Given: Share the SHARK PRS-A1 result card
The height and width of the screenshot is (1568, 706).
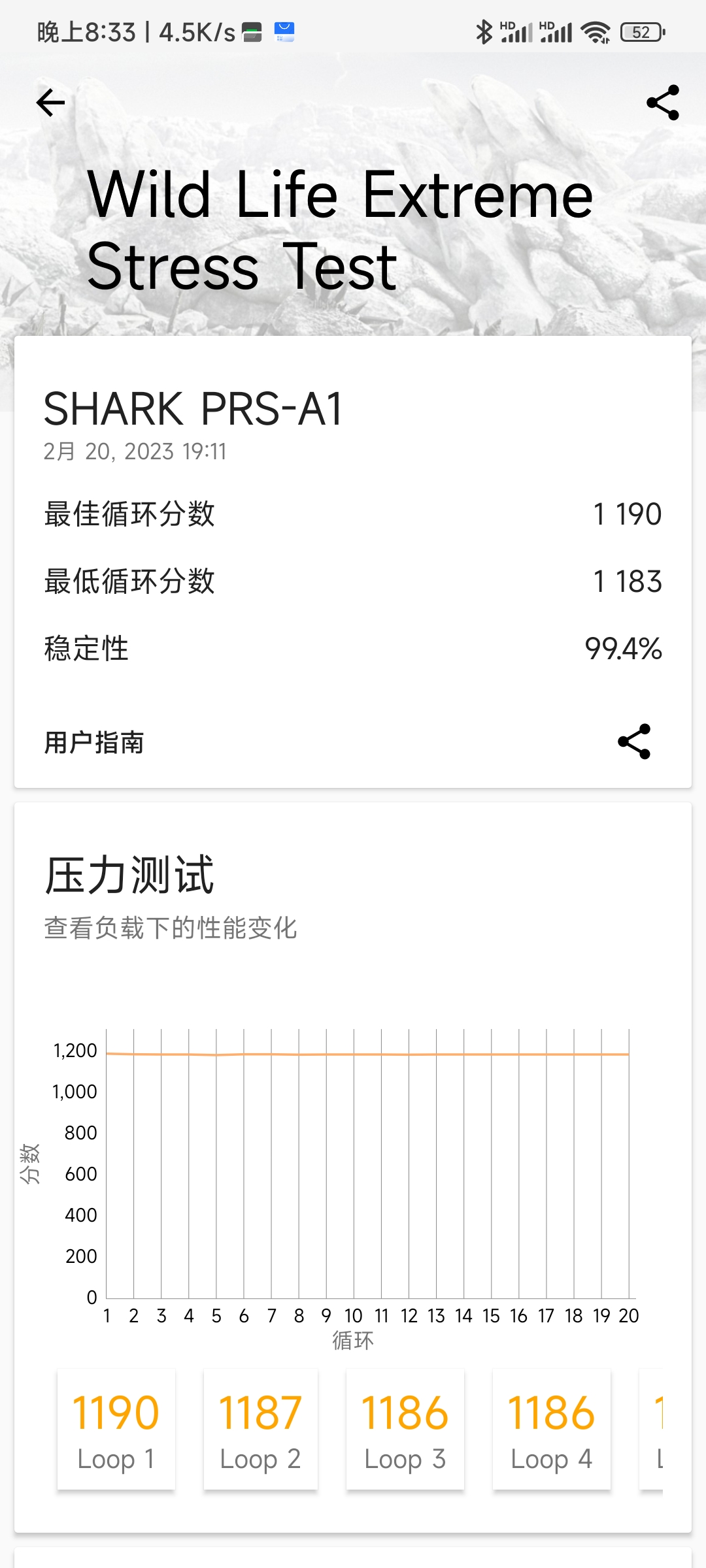Looking at the screenshot, I should [634, 742].
